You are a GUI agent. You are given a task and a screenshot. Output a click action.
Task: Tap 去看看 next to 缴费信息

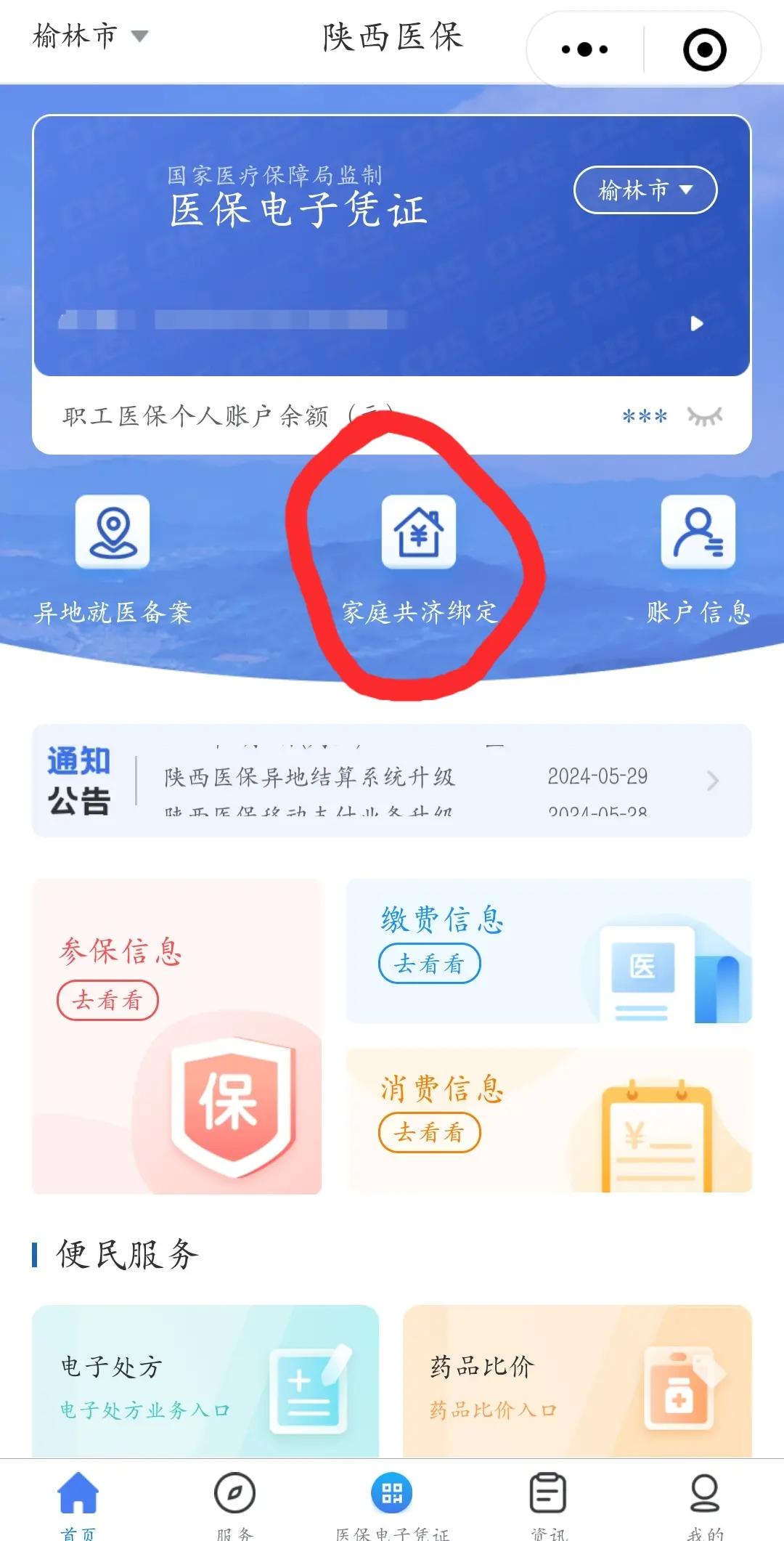pyautogui.click(x=430, y=964)
